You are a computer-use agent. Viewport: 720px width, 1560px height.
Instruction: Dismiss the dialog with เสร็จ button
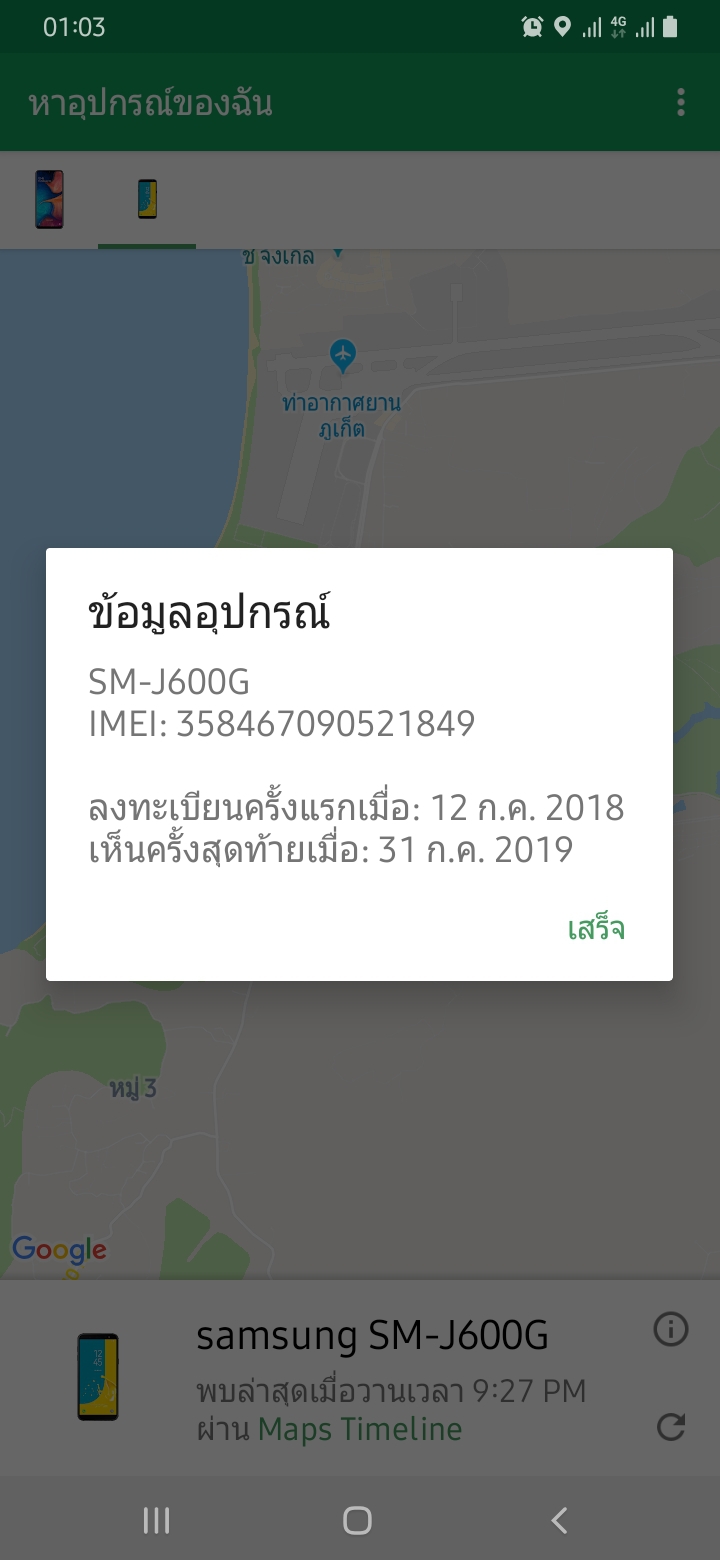(596, 929)
